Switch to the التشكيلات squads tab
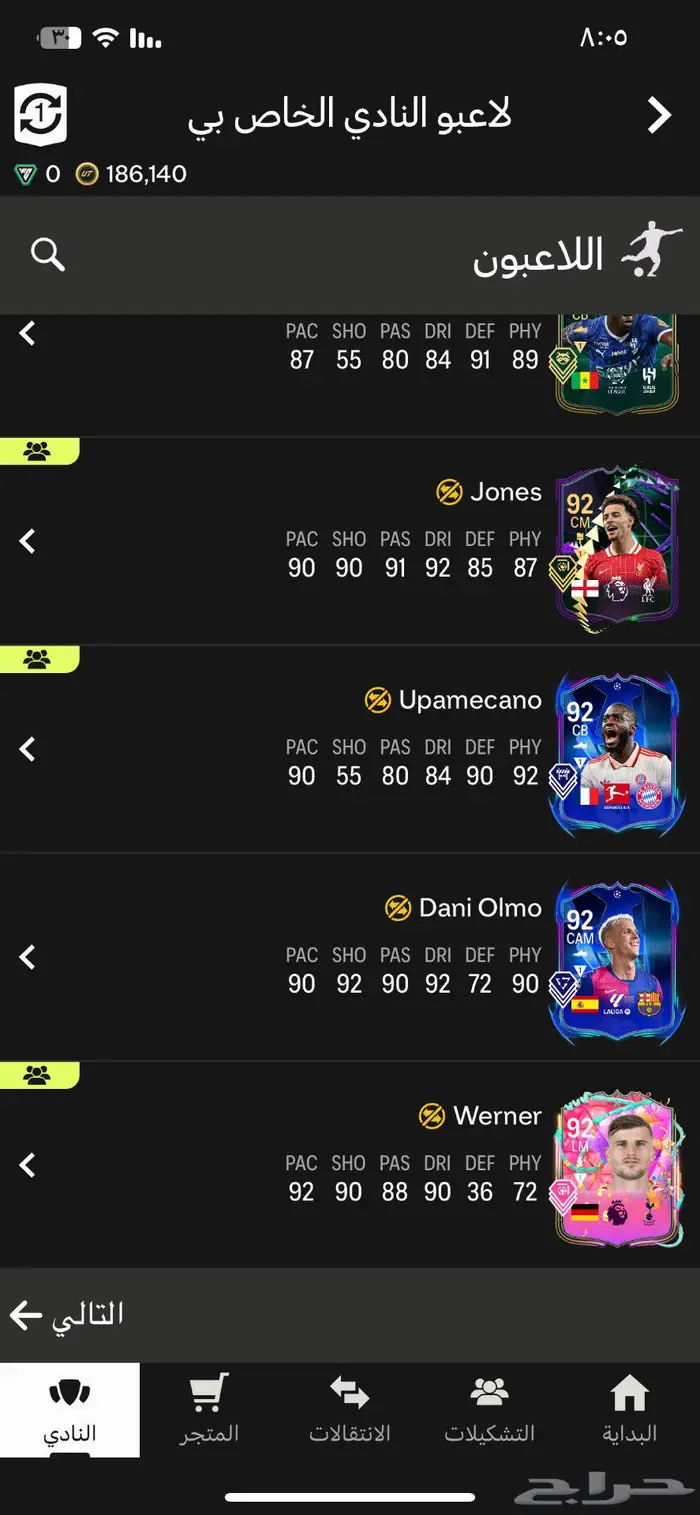This screenshot has height=1515, width=700. pos(489,1409)
